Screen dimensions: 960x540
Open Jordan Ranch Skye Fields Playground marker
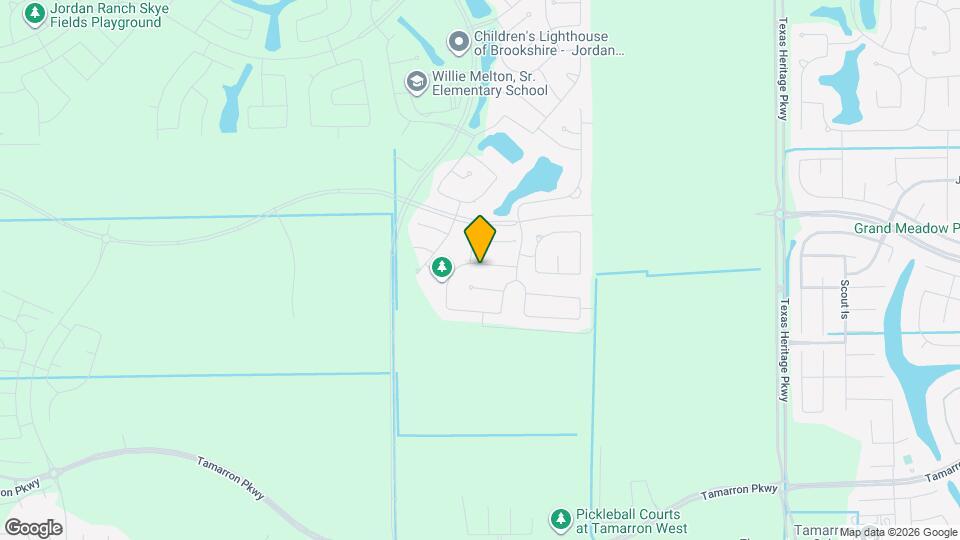point(35,13)
